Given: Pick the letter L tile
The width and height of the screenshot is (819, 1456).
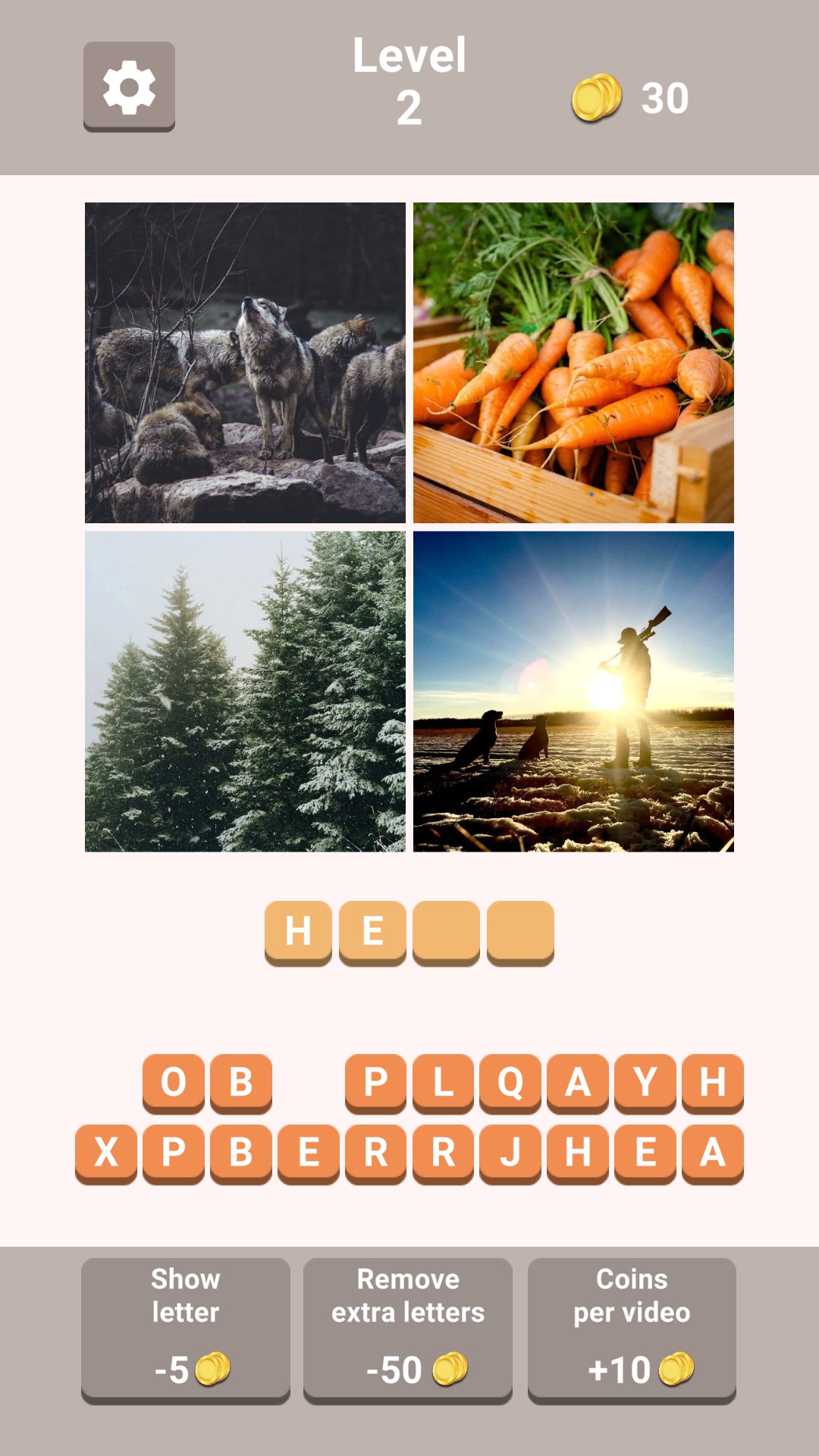Looking at the screenshot, I should tap(443, 1082).
